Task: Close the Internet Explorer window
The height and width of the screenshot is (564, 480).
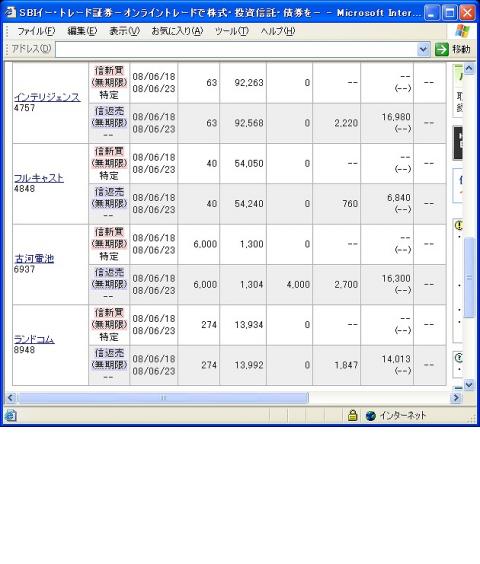Action: (467, 13)
